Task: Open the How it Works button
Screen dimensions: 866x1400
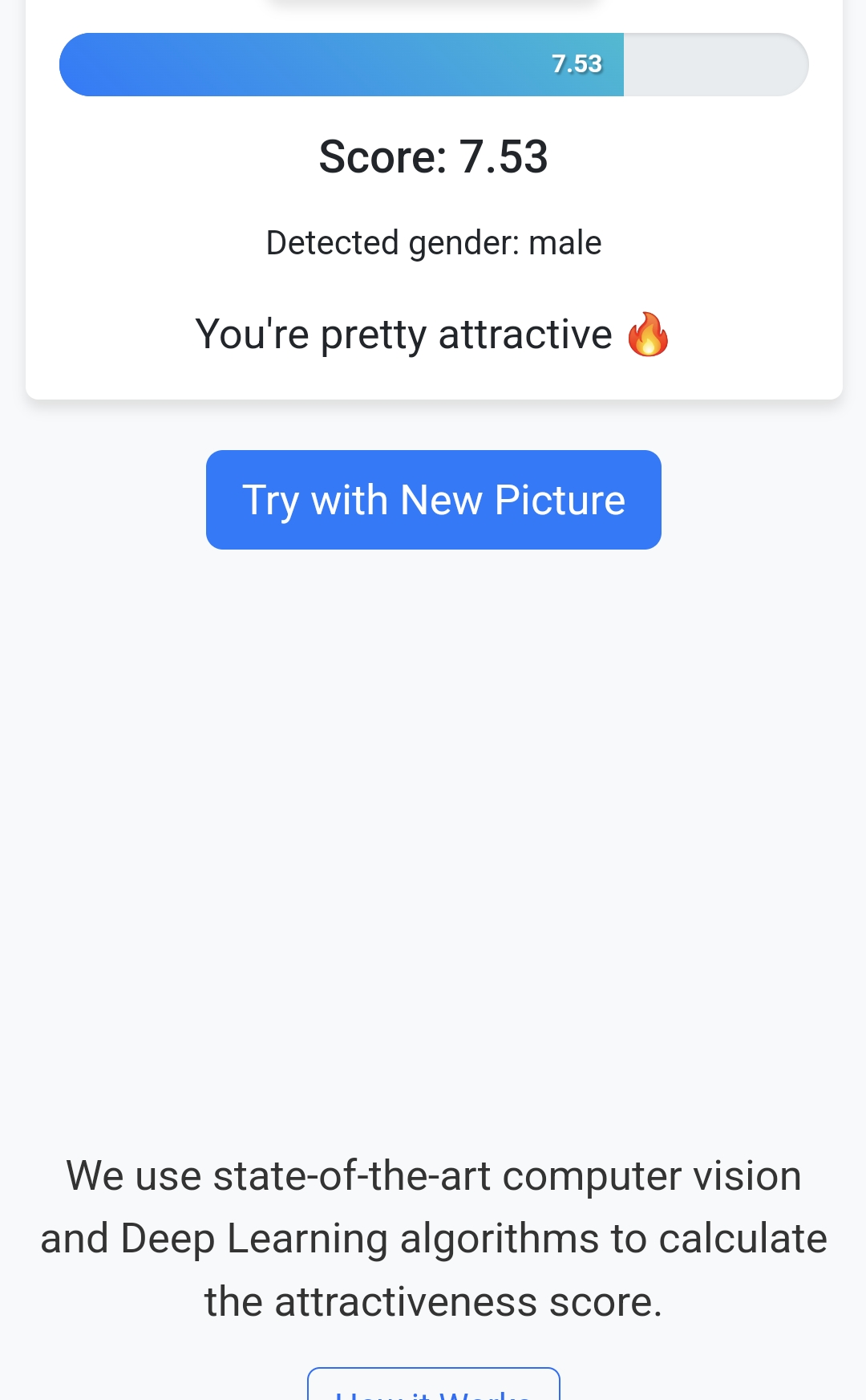Action: click(x=433, y=1385)
